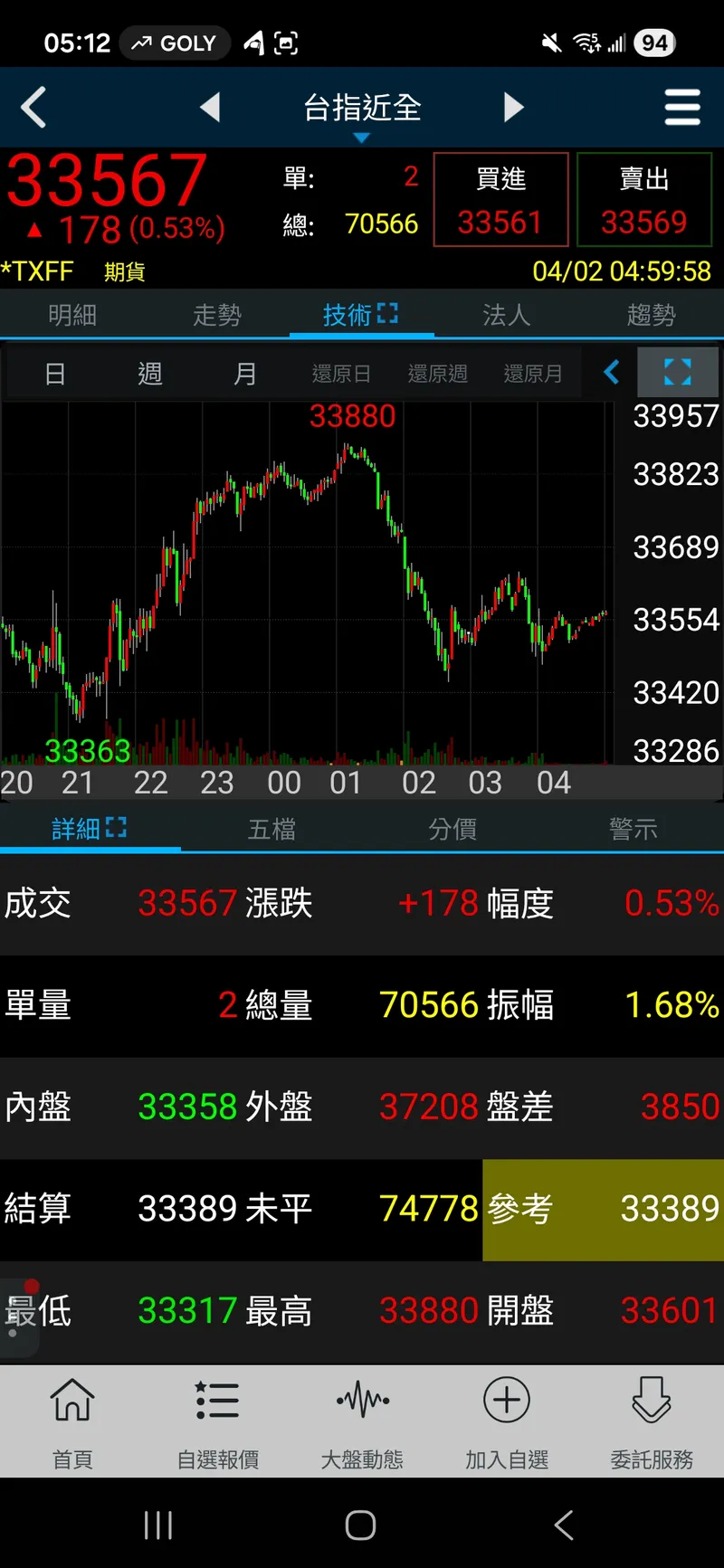
Task: Tap the 賣出 sell button at 33569
Action: [643, 200]
